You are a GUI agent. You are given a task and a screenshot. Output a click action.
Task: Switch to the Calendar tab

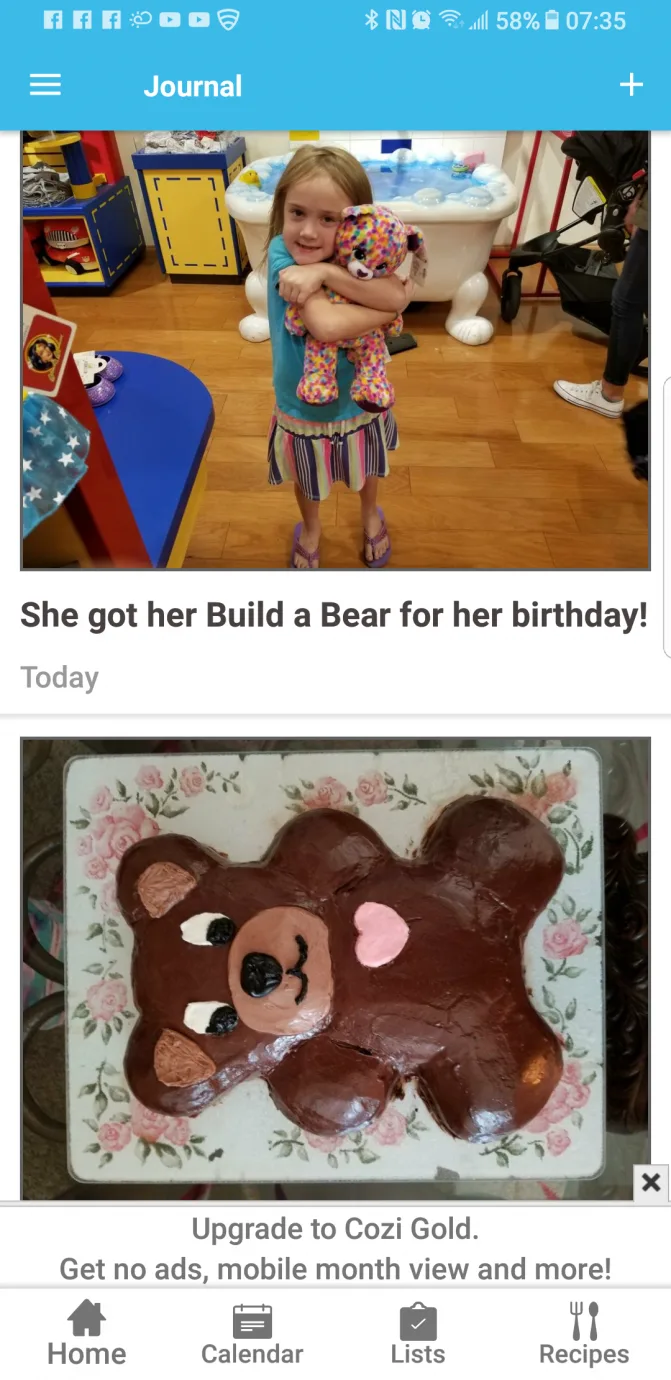(x=252, y=1334)
